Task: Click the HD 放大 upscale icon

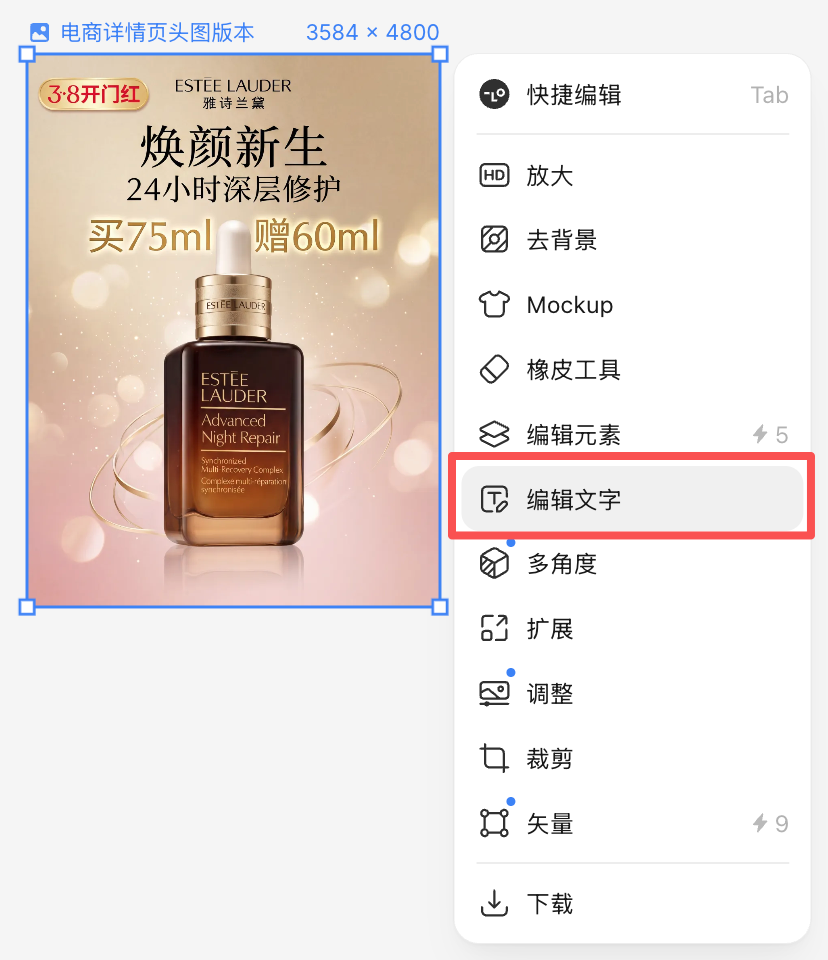Action: [x=494, y=175]
